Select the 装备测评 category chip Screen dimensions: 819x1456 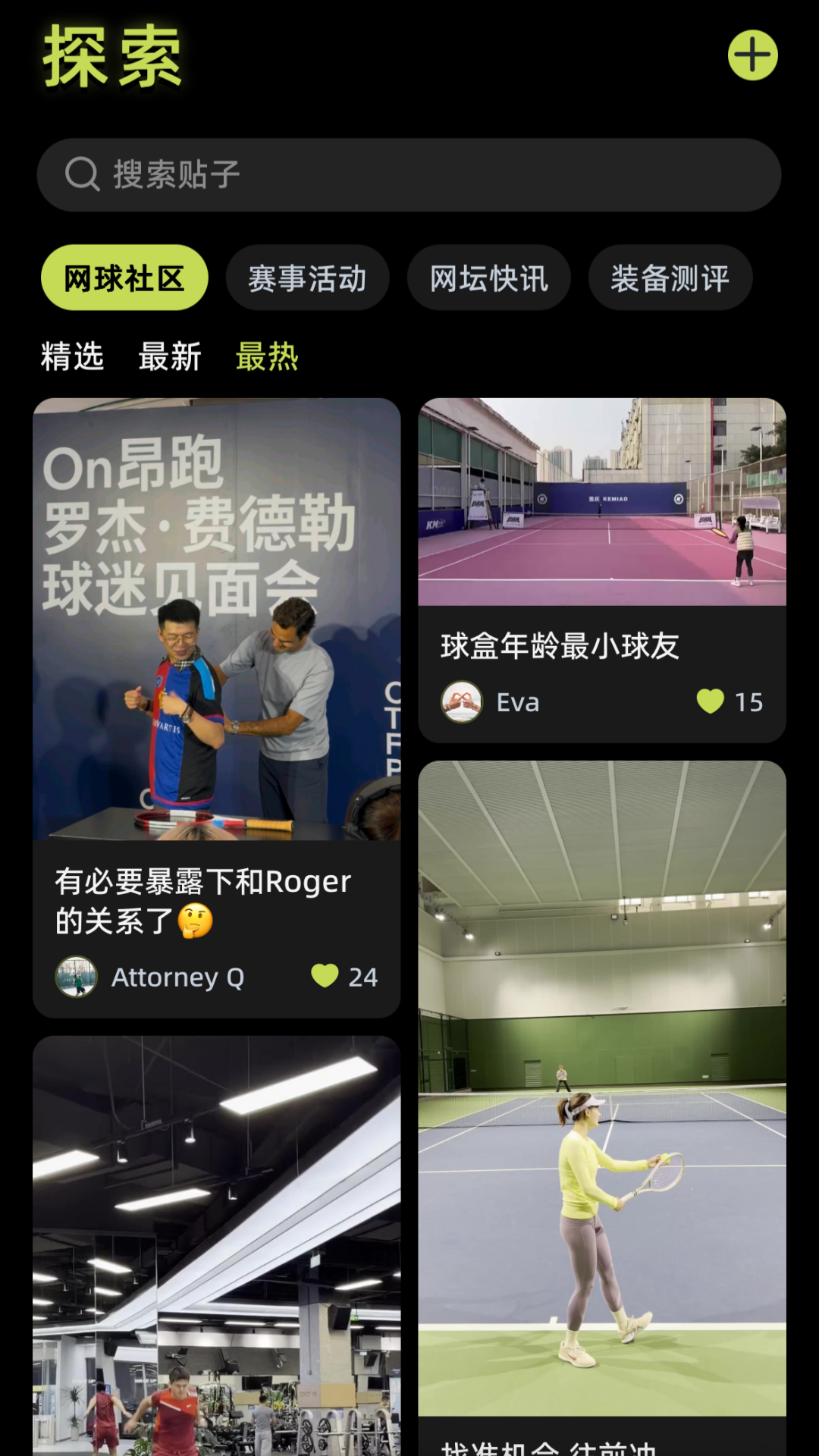670,278
